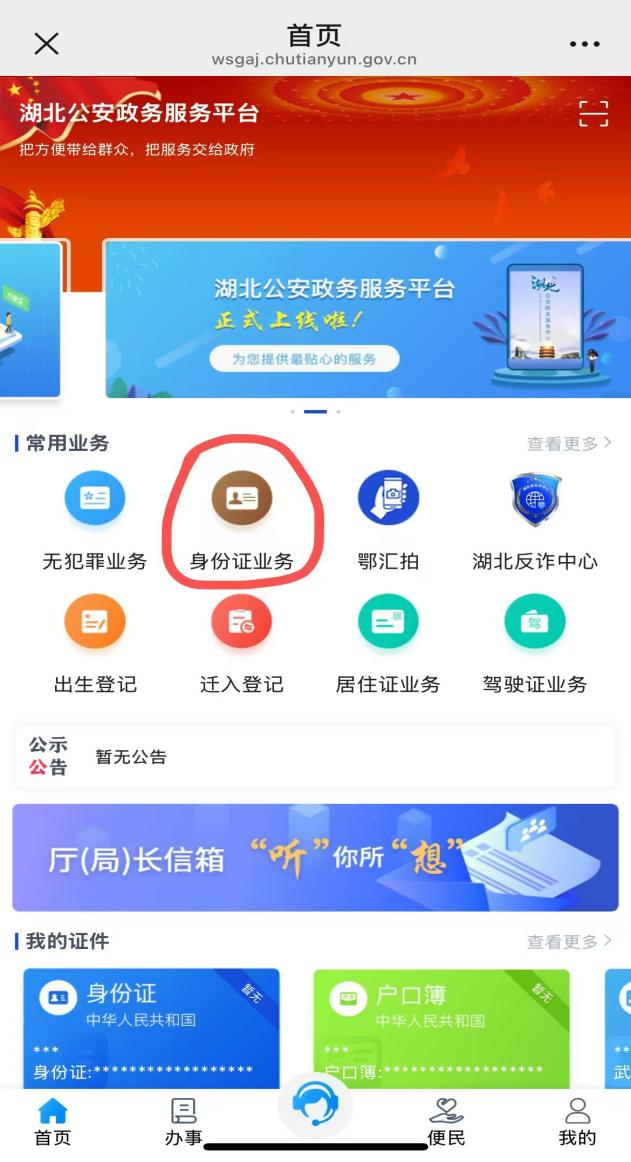
Task: View more under 常用业务
Action: pyautogui.click(x=569, y=443)
